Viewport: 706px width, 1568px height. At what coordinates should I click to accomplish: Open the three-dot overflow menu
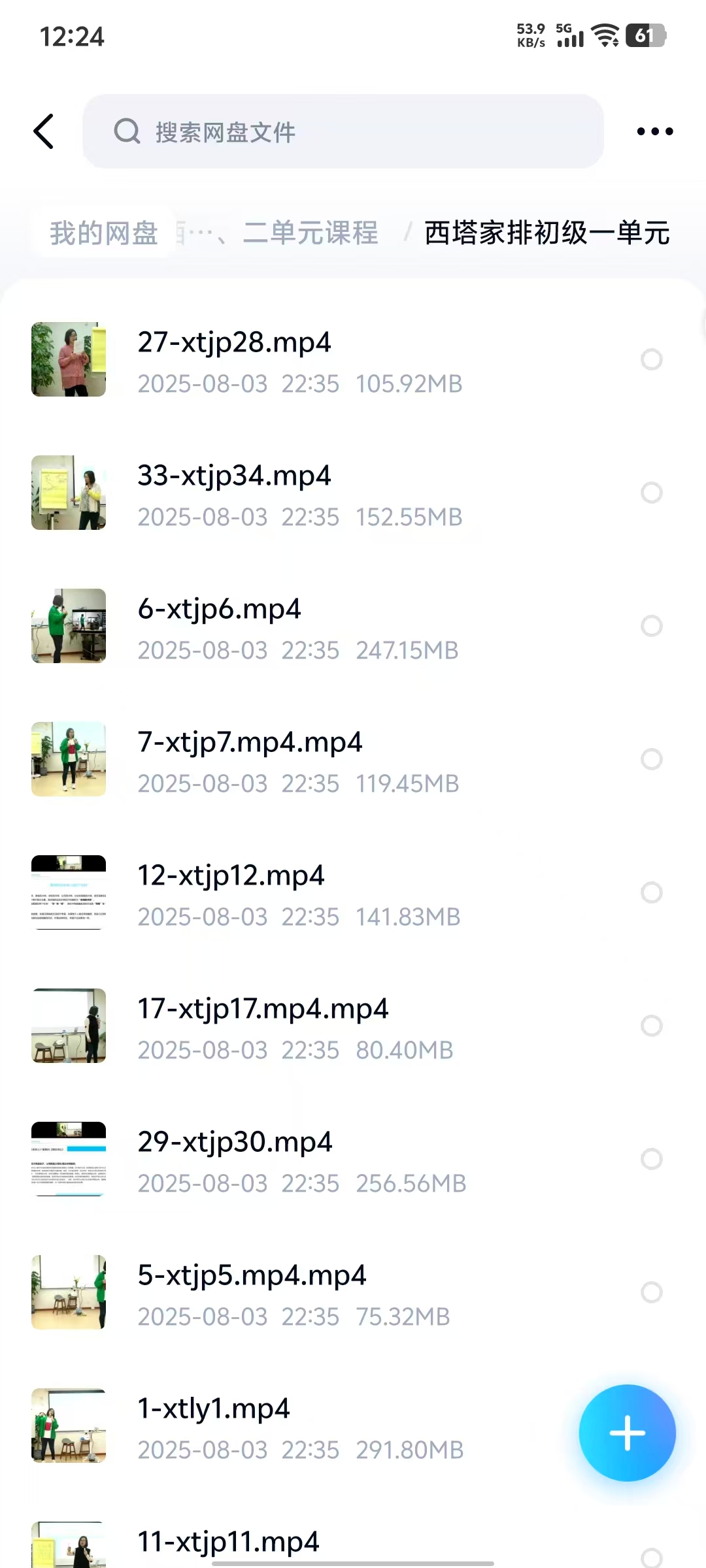(654, 131)
